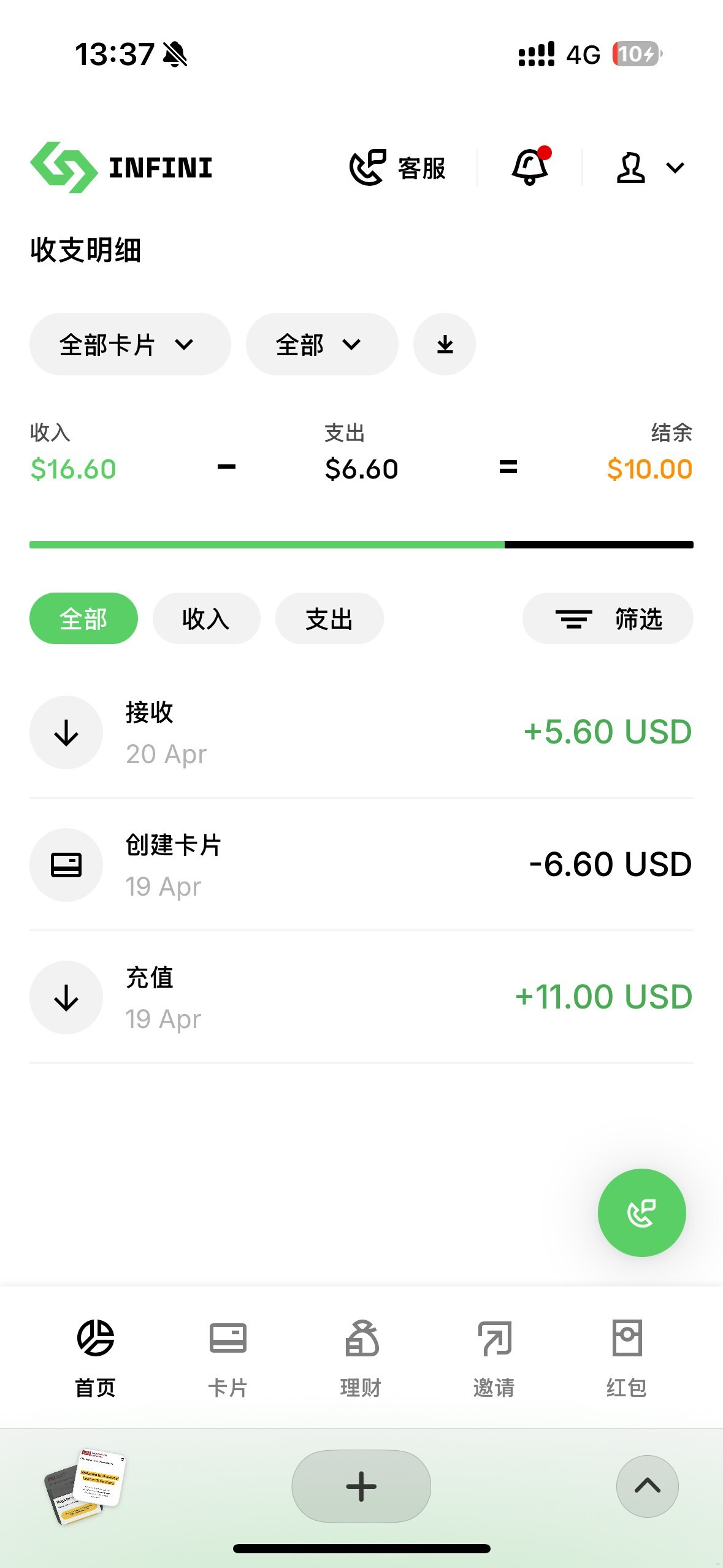Download the transaction statement
Screen dimensions: 723x1568
point(445,344)
